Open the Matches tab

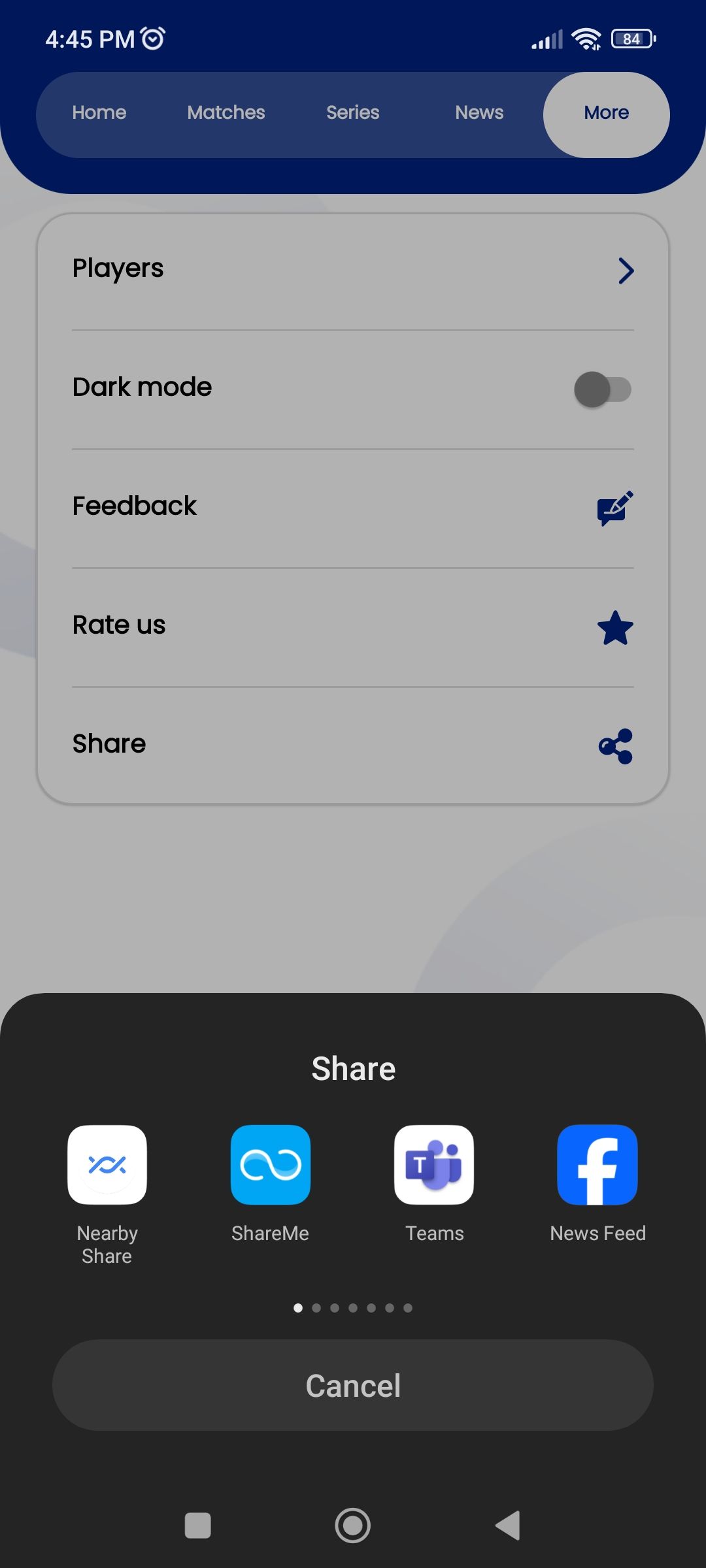[226, 113]
